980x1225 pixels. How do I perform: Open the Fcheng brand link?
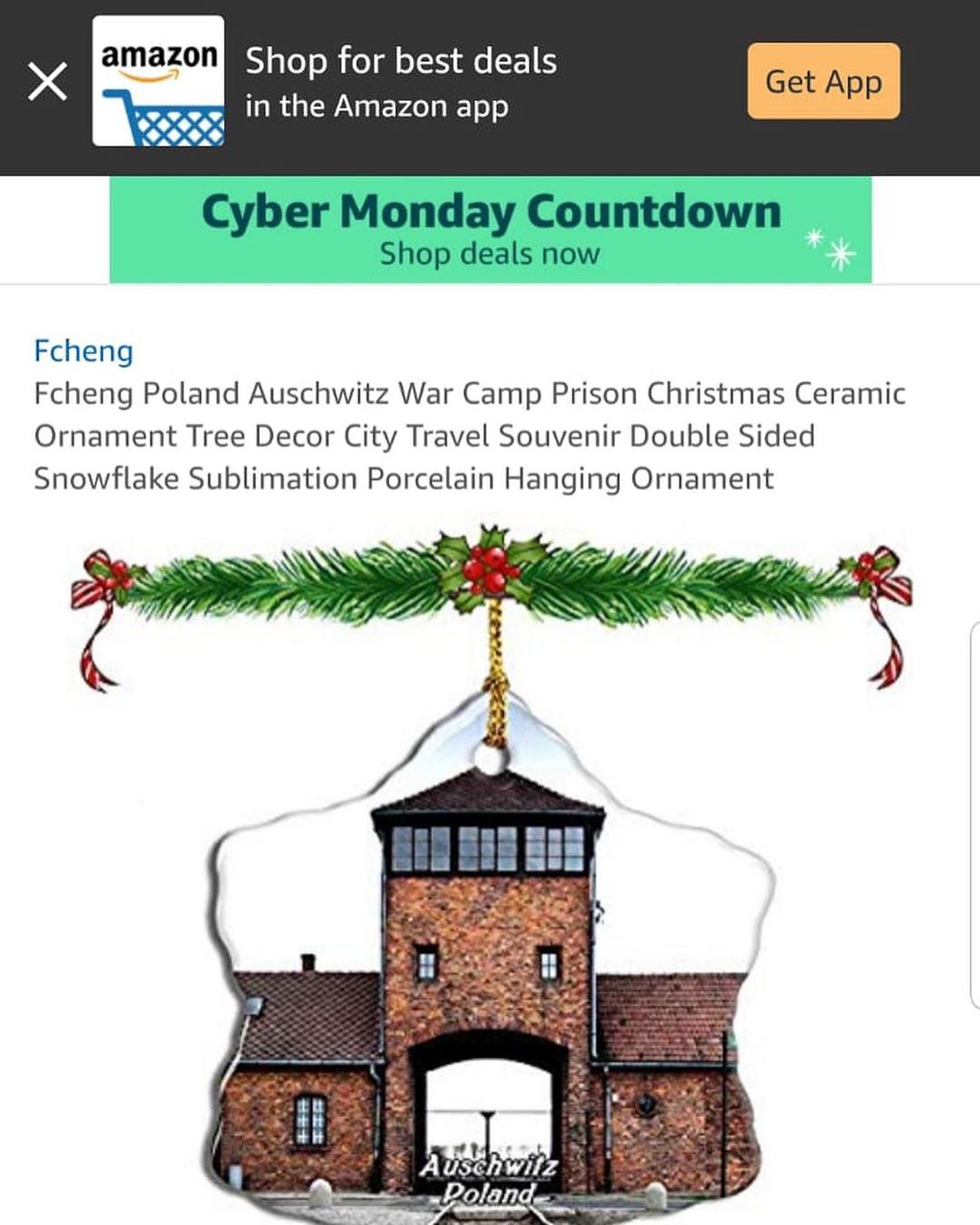tap(83, 350)
